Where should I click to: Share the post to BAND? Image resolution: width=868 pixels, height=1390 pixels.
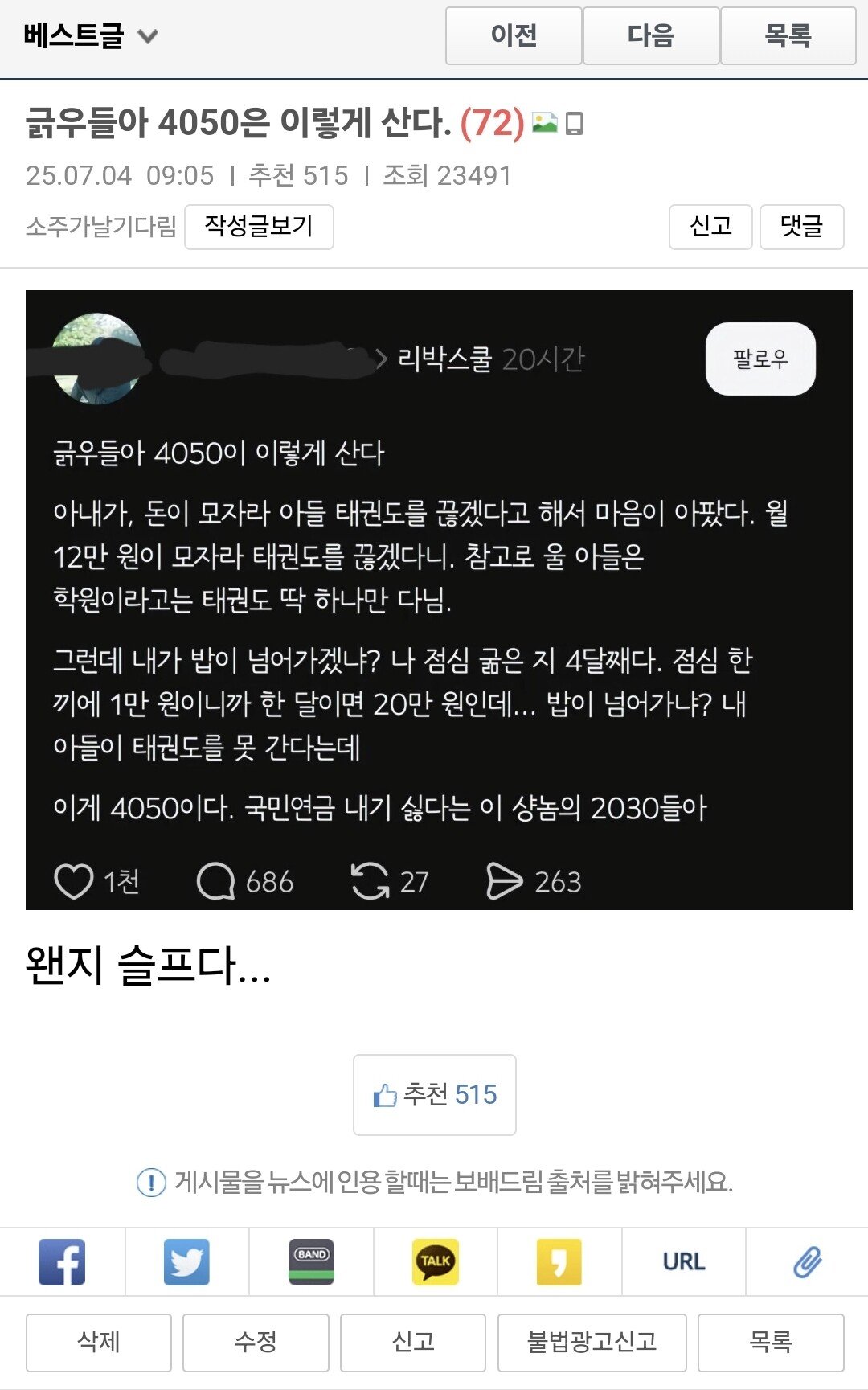pos(311,1261)
